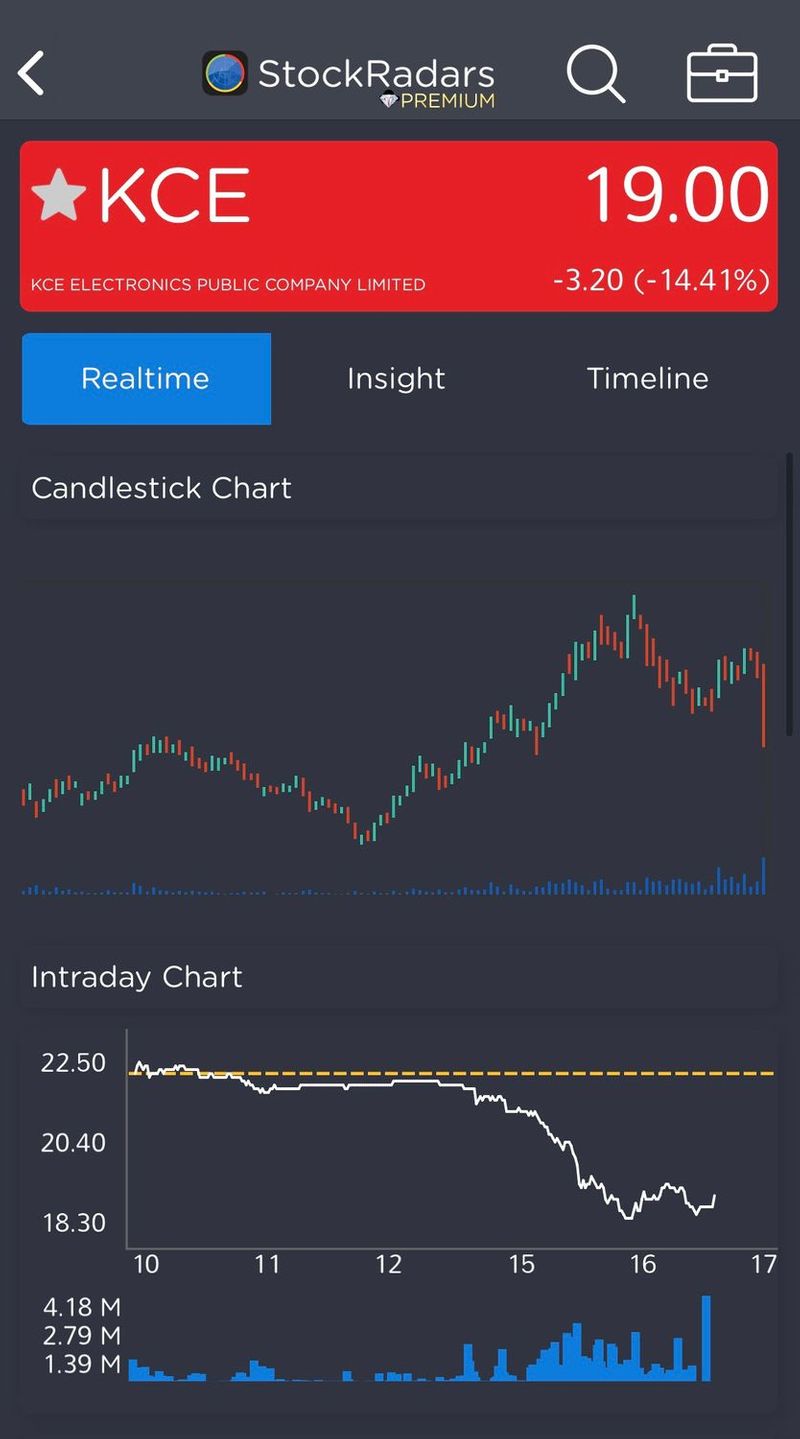Select the Realtime tab

[x=146, y=378]
